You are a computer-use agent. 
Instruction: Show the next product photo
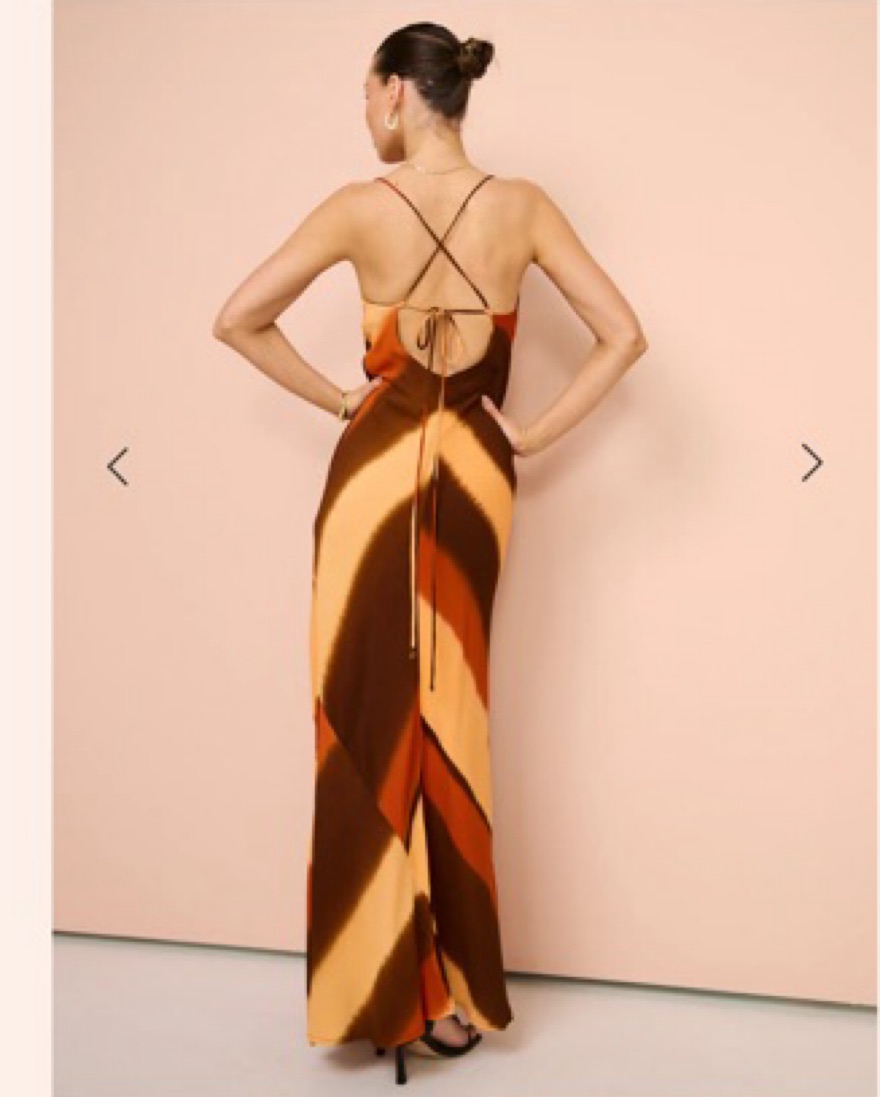point(811,462)
